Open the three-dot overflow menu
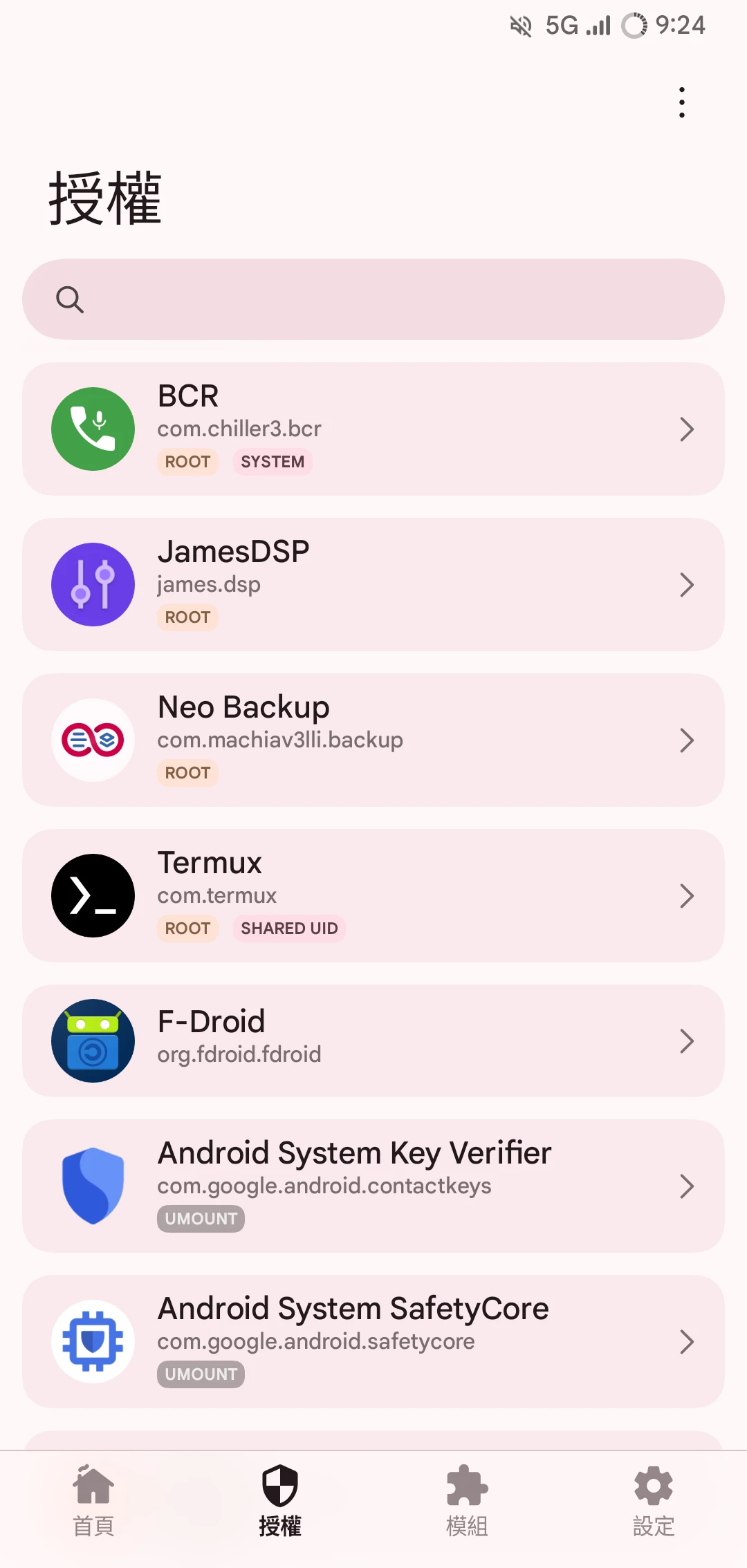Image resolution: width=747 pixels, height=1568 pixels. [x=682, y=102]
